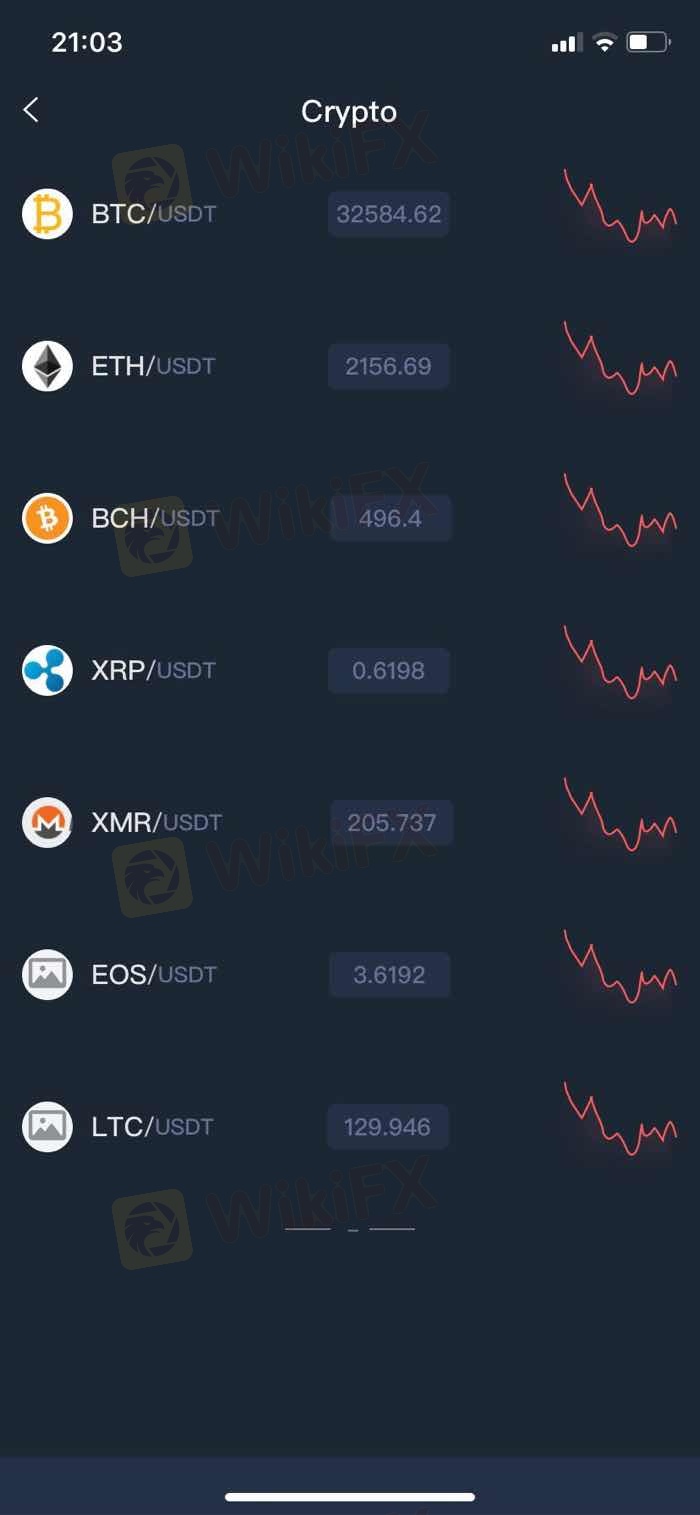The image size is (700, 1515).
Task: Choose the XMR/USDT pair
Action: [156, 822]
